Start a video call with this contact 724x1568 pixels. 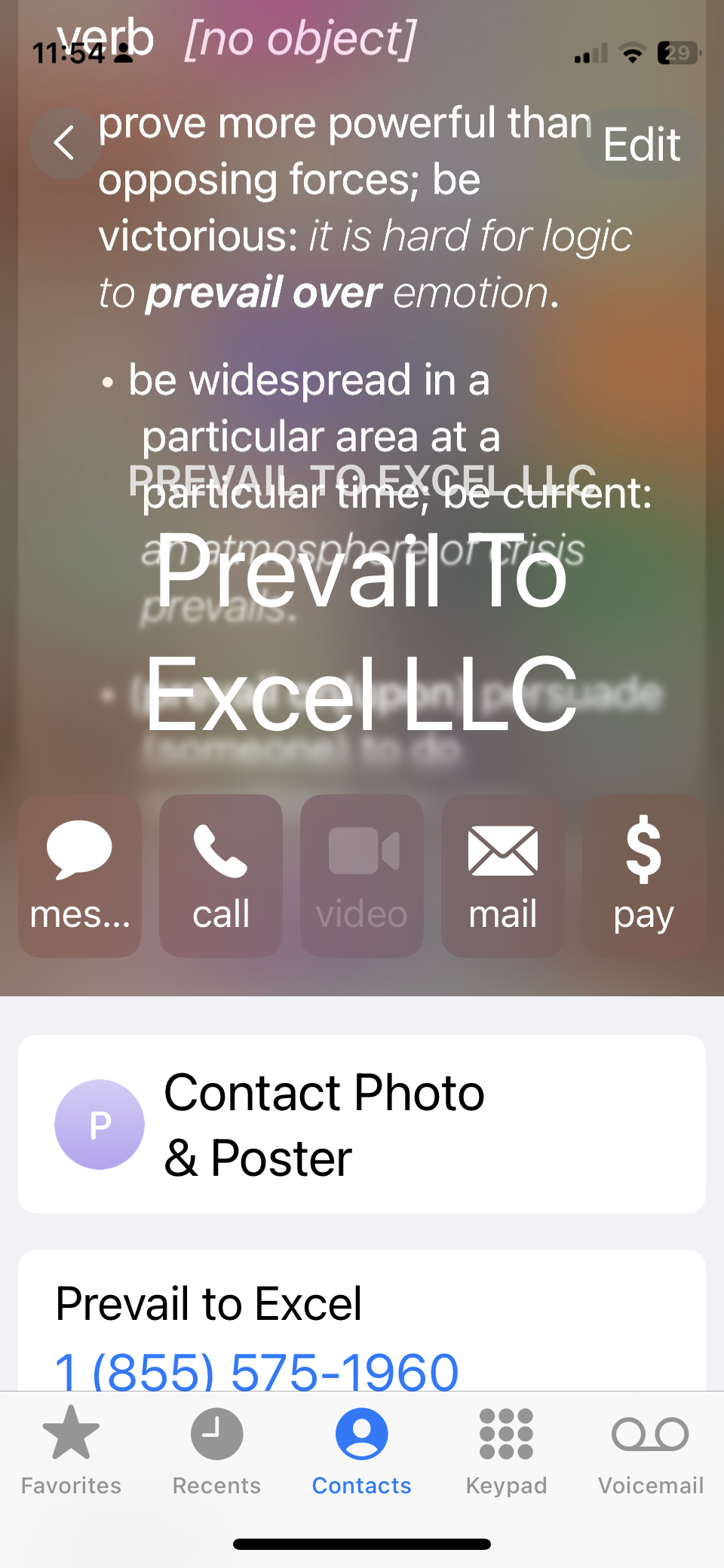[362, 876]
